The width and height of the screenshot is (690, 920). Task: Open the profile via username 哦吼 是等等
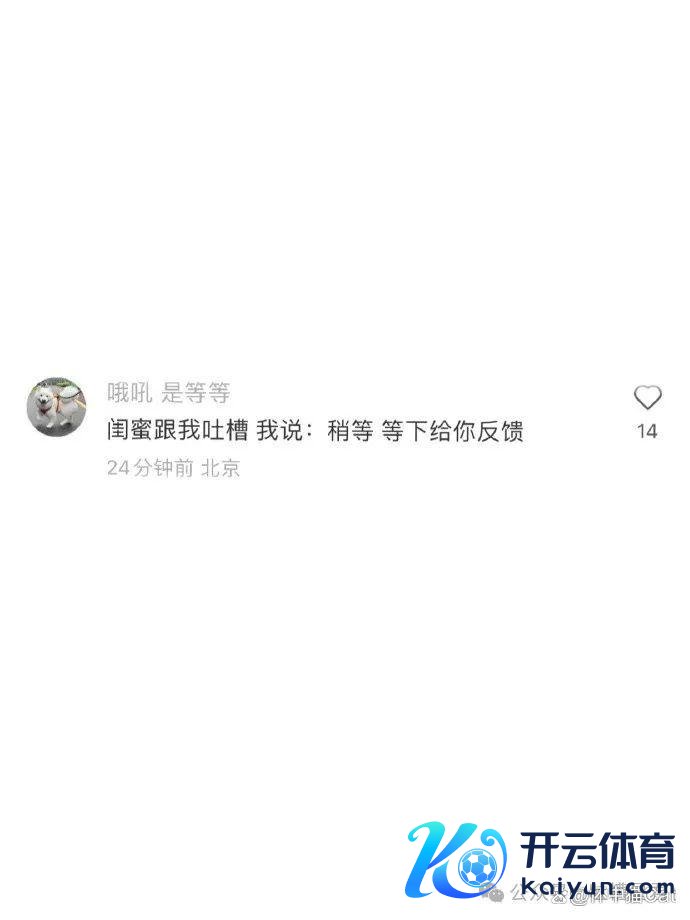(168, 393)
